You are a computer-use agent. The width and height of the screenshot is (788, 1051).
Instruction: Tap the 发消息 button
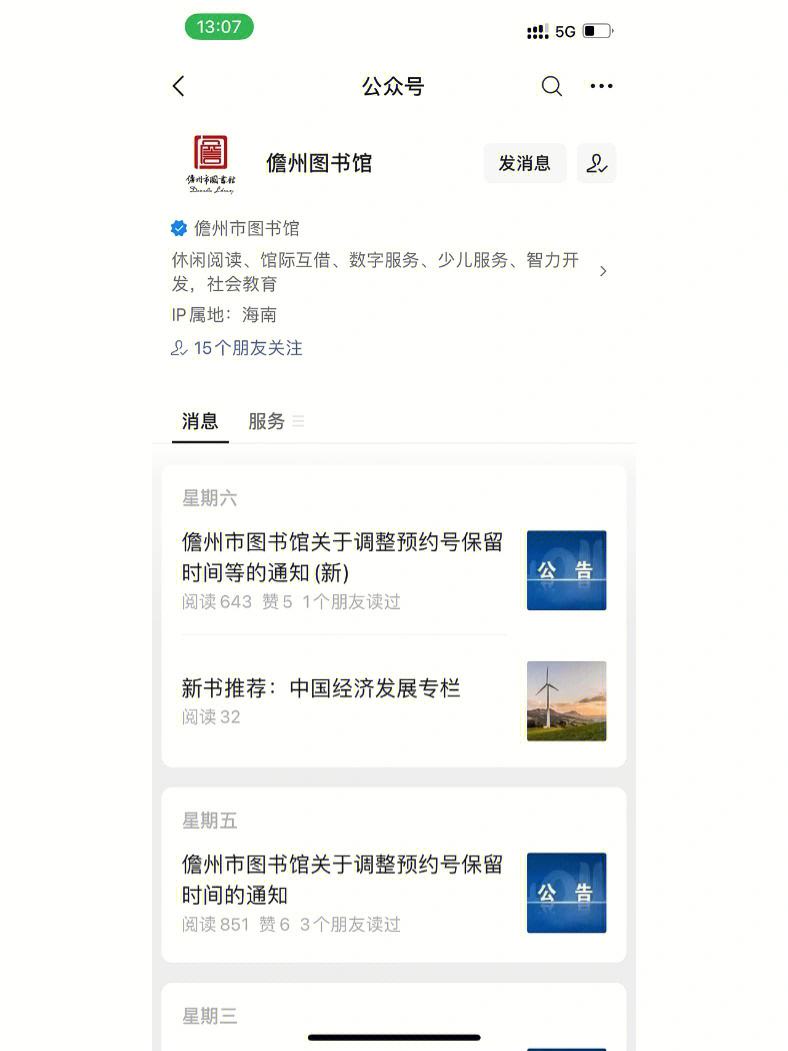(x=524, y=164)
